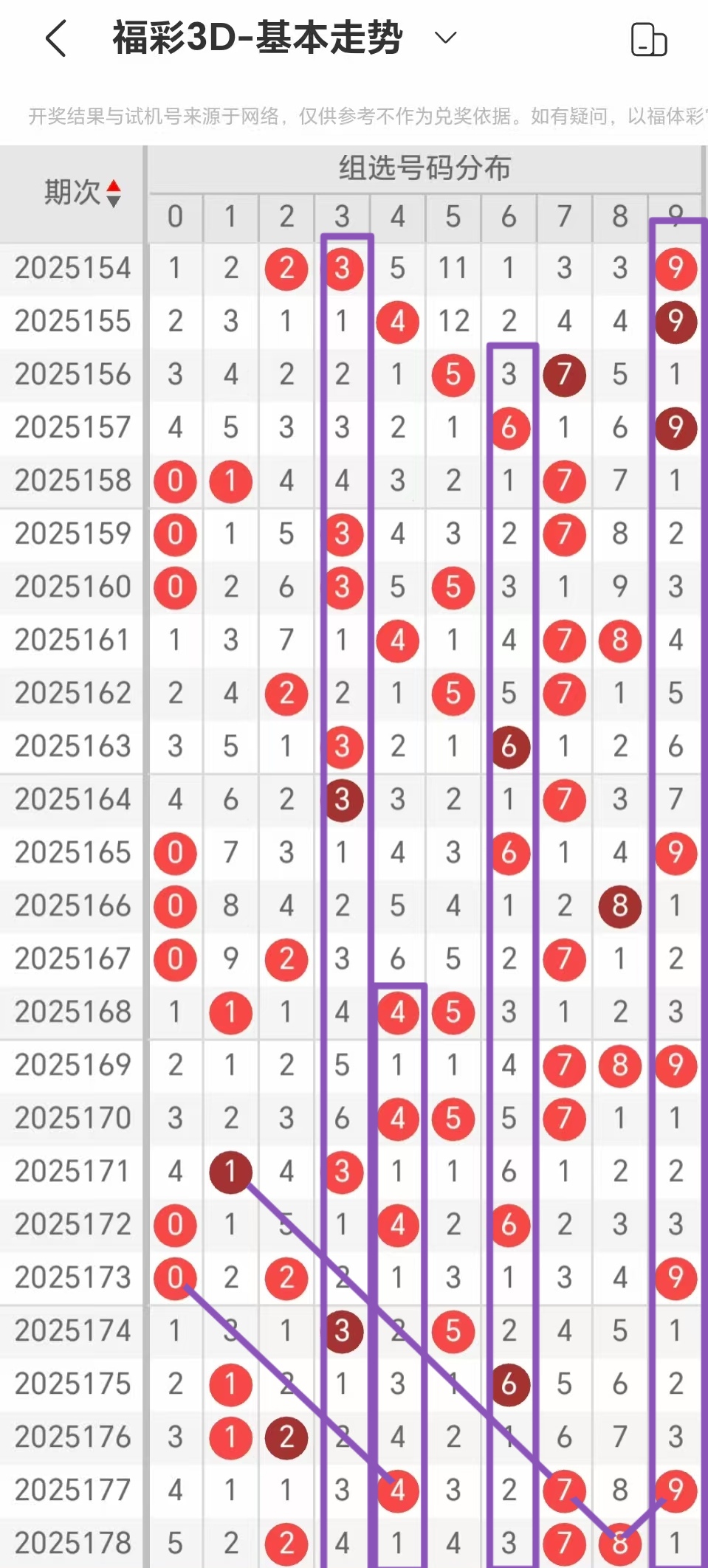Expand the 福彩3D-基本走势 chart type dropdown
This screenshot has height=1568, width=708.
[445, 38]
